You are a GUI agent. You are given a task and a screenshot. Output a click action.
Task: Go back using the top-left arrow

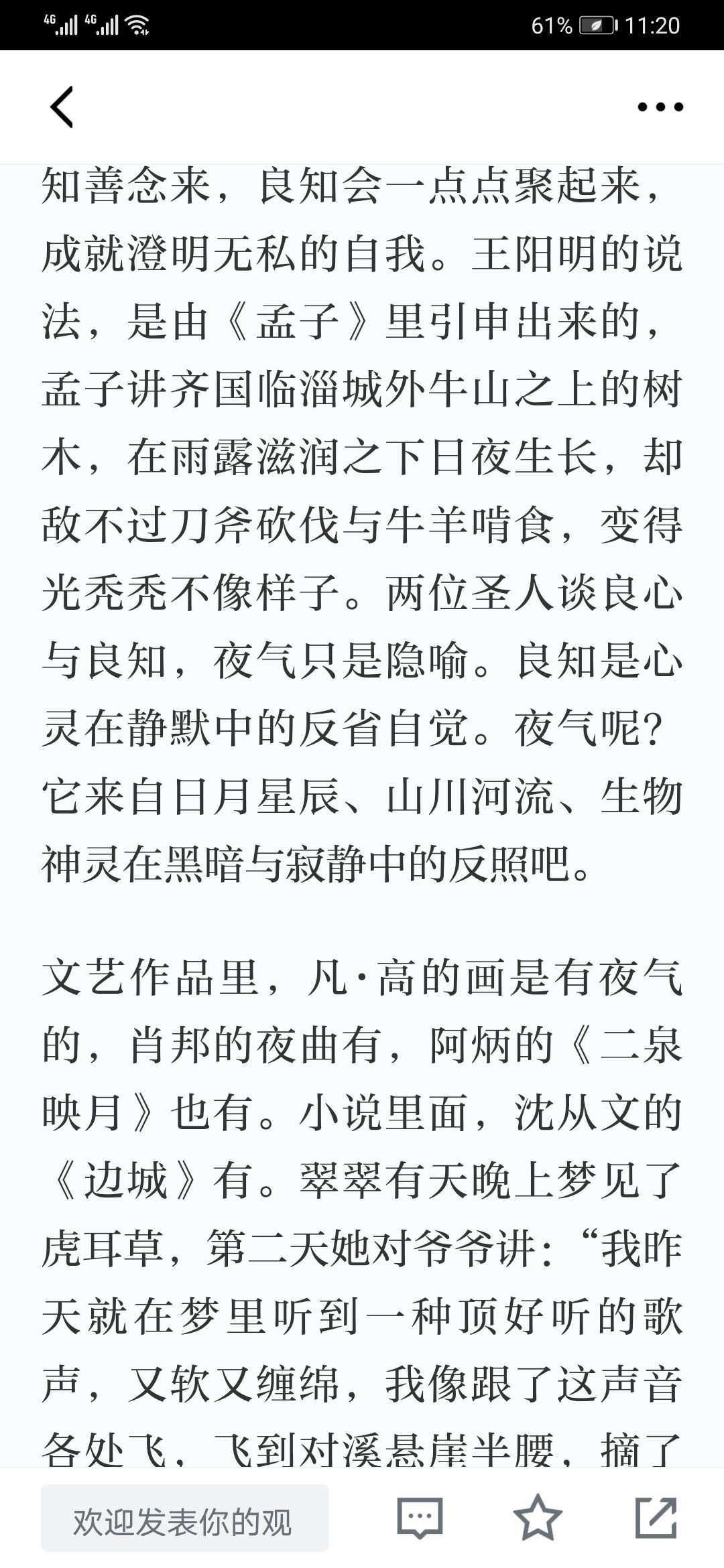[x=61, y=107]
